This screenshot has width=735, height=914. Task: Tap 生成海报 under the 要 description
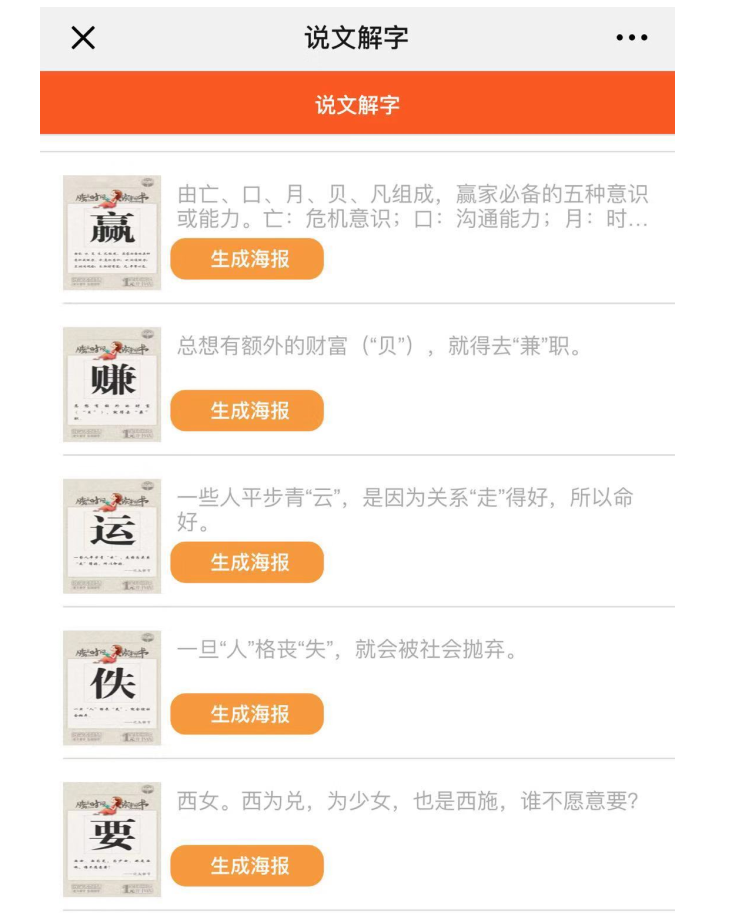(247, 866)
